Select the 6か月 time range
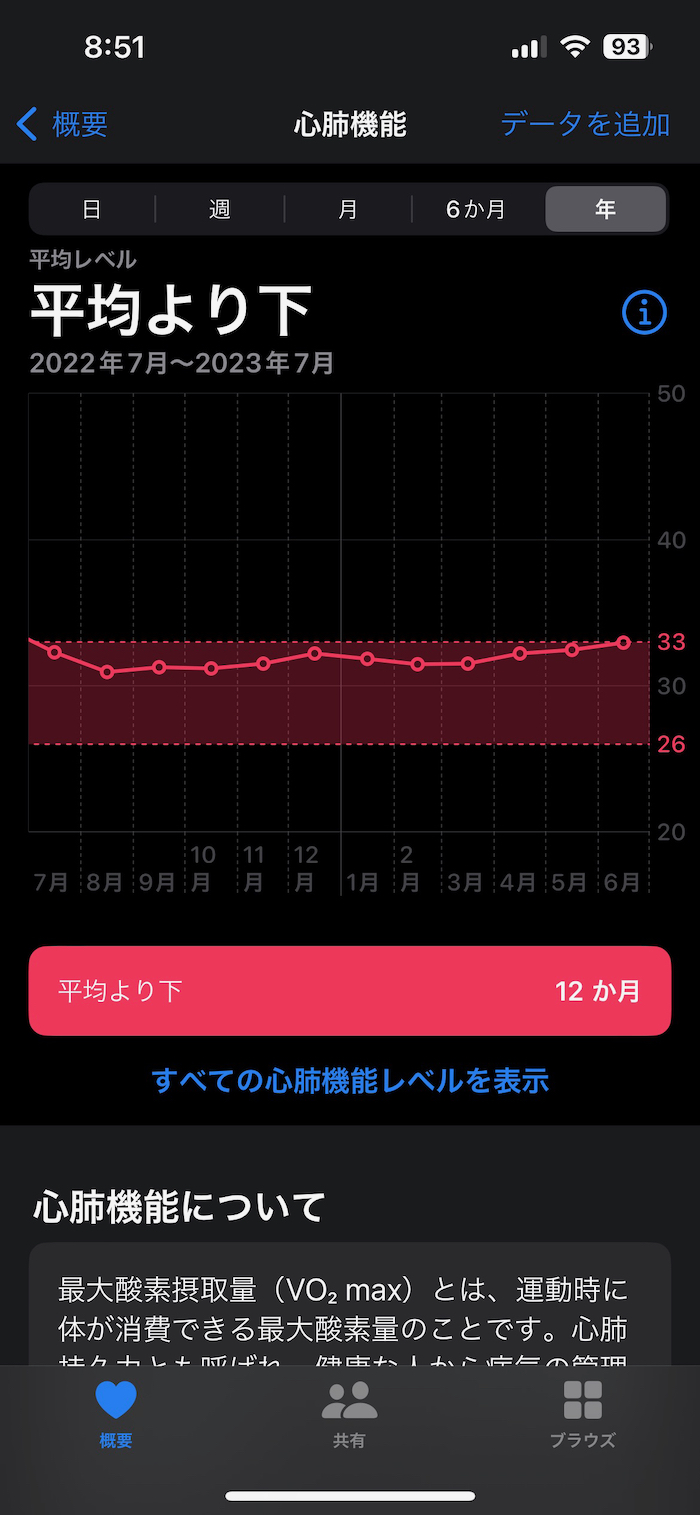Image resolution: width=700 pixels, height=1515 pixels. click(476, 209)
